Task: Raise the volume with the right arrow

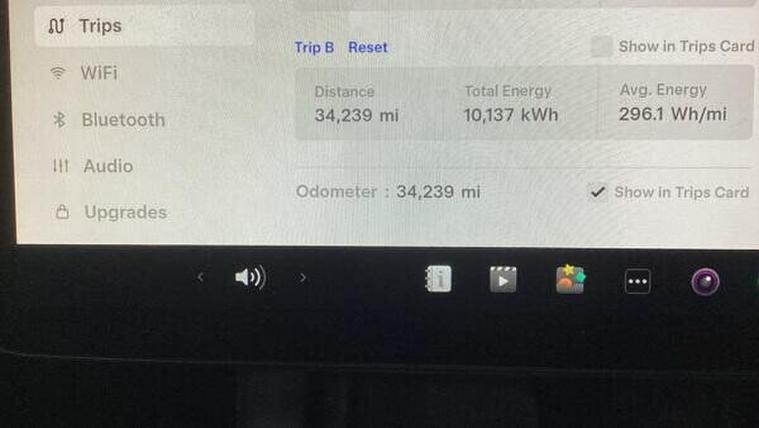Action: 303,278
